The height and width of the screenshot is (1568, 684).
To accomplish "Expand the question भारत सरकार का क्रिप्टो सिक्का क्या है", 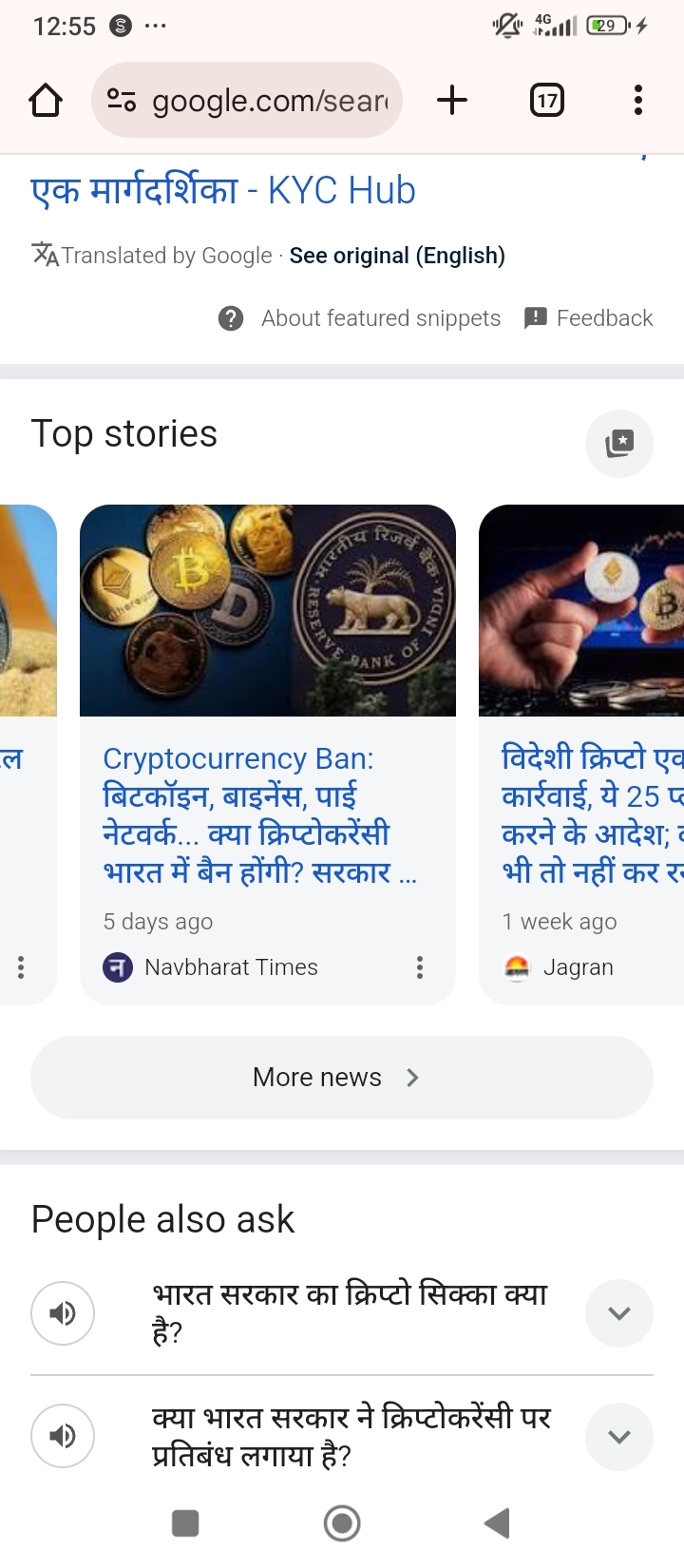I will click(619, 1313).
